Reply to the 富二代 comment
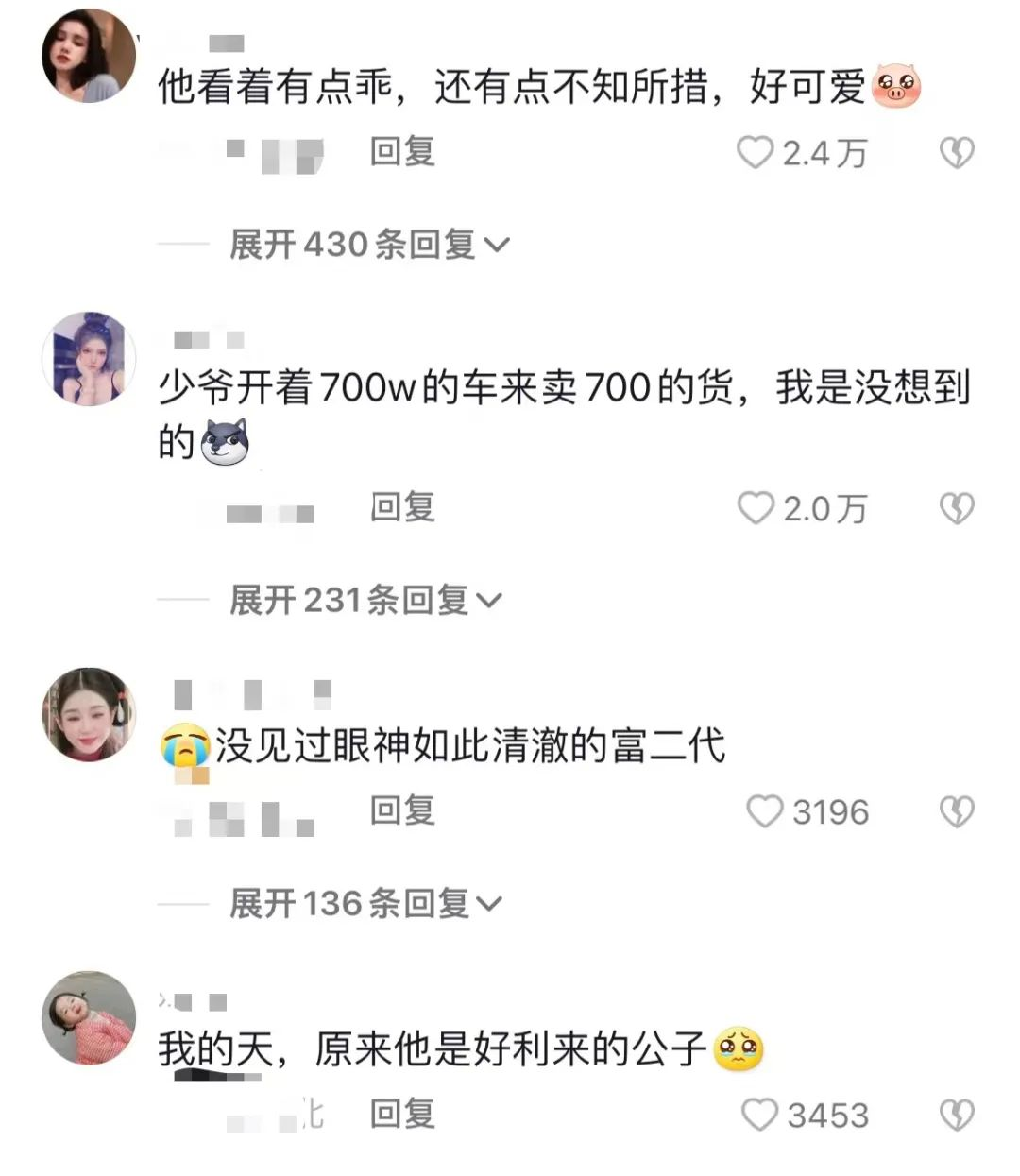The image size is (1020, 1176). [x=402, y=810]
